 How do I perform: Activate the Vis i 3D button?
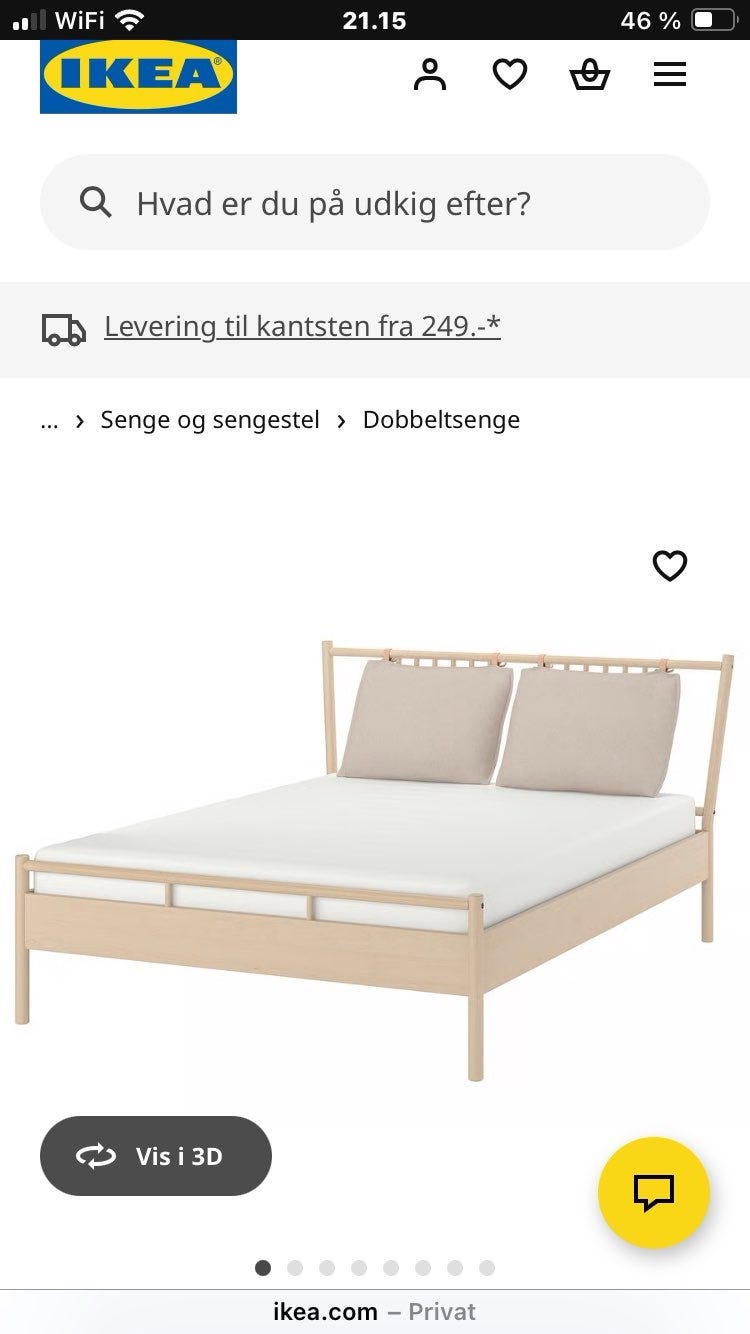(x=155, y=1156)
